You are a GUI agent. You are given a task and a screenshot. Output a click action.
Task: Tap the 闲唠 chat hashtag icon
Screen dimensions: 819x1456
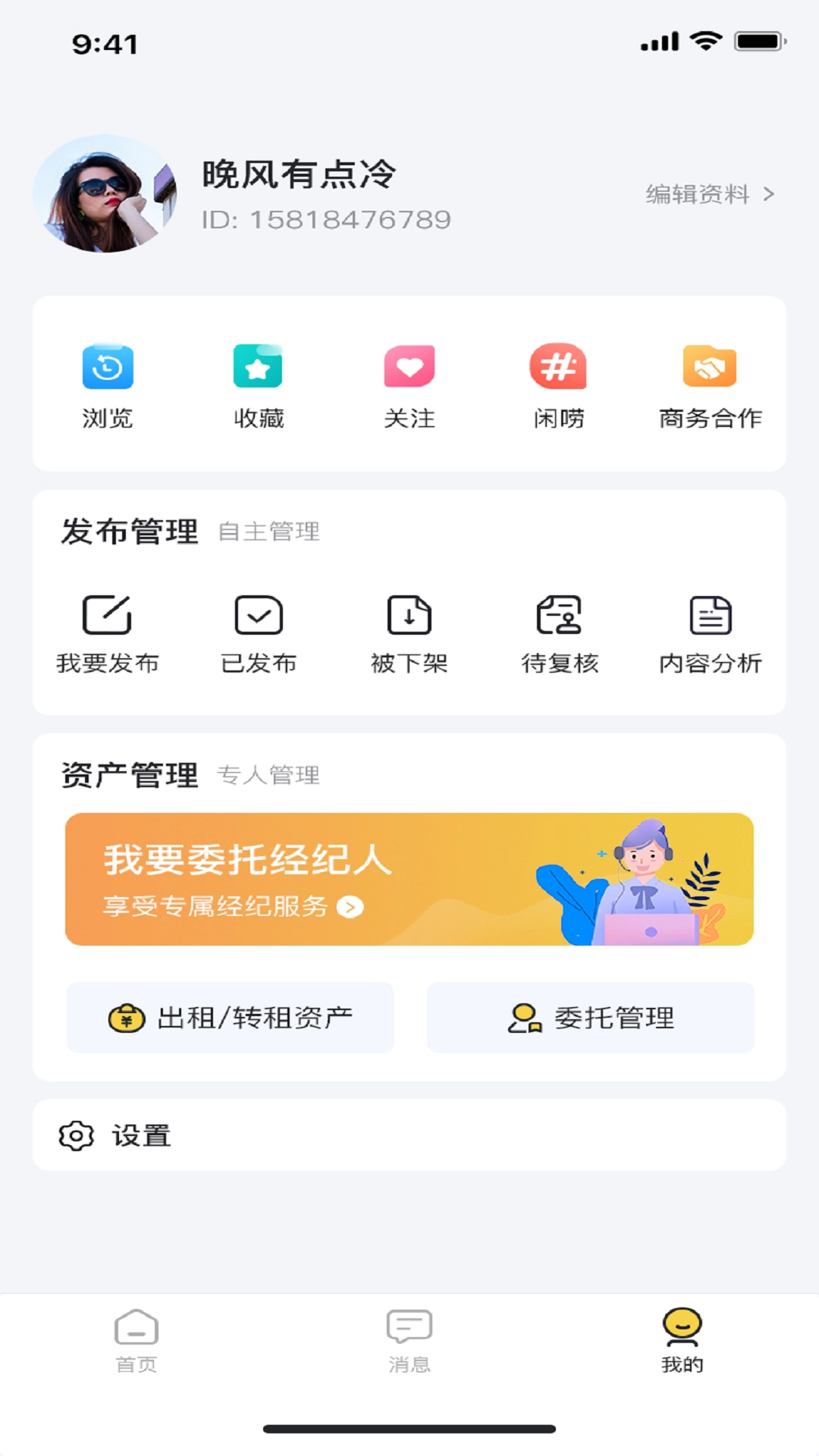(560, 368)
